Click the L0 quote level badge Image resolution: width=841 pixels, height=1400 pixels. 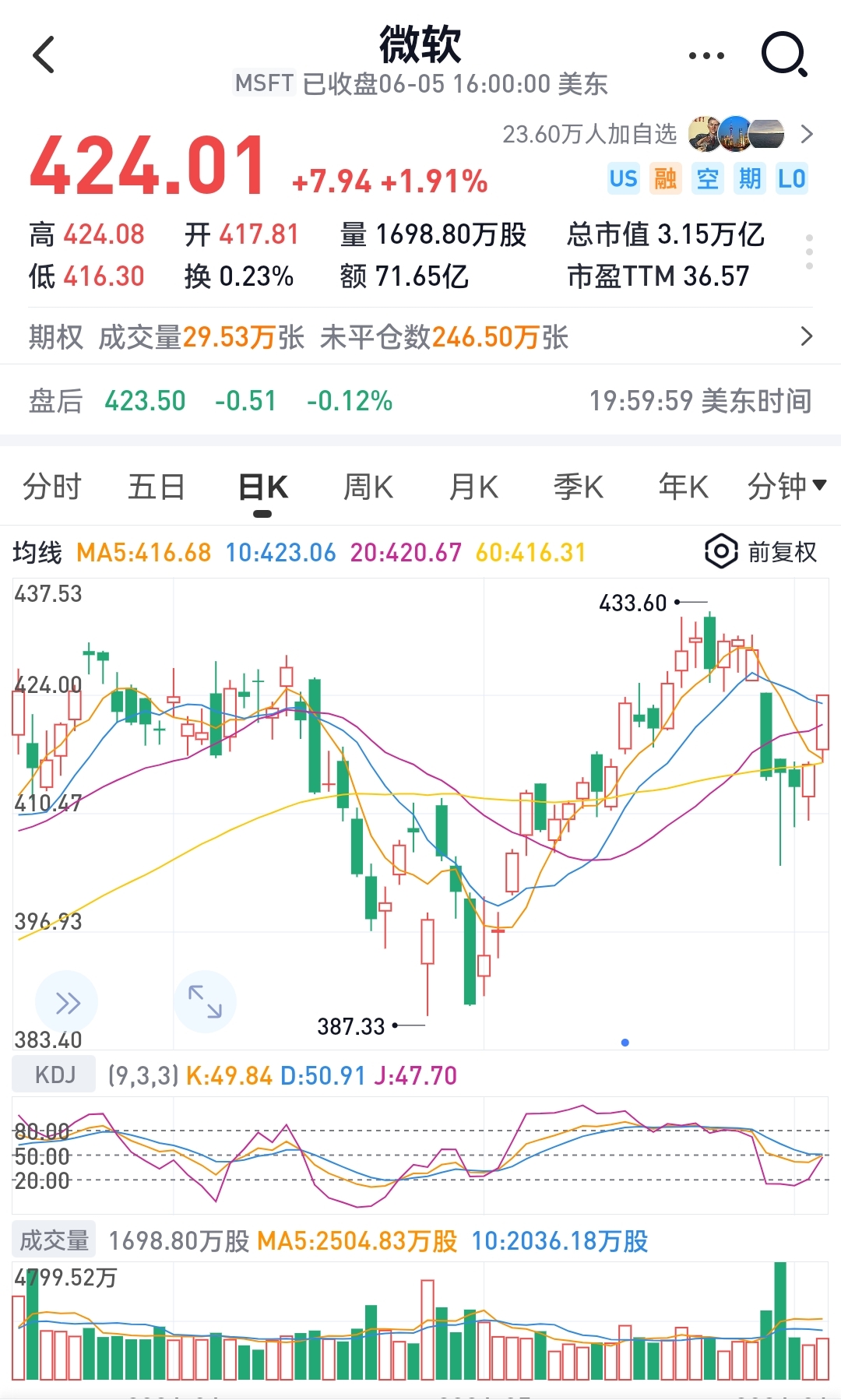(792, 178)
